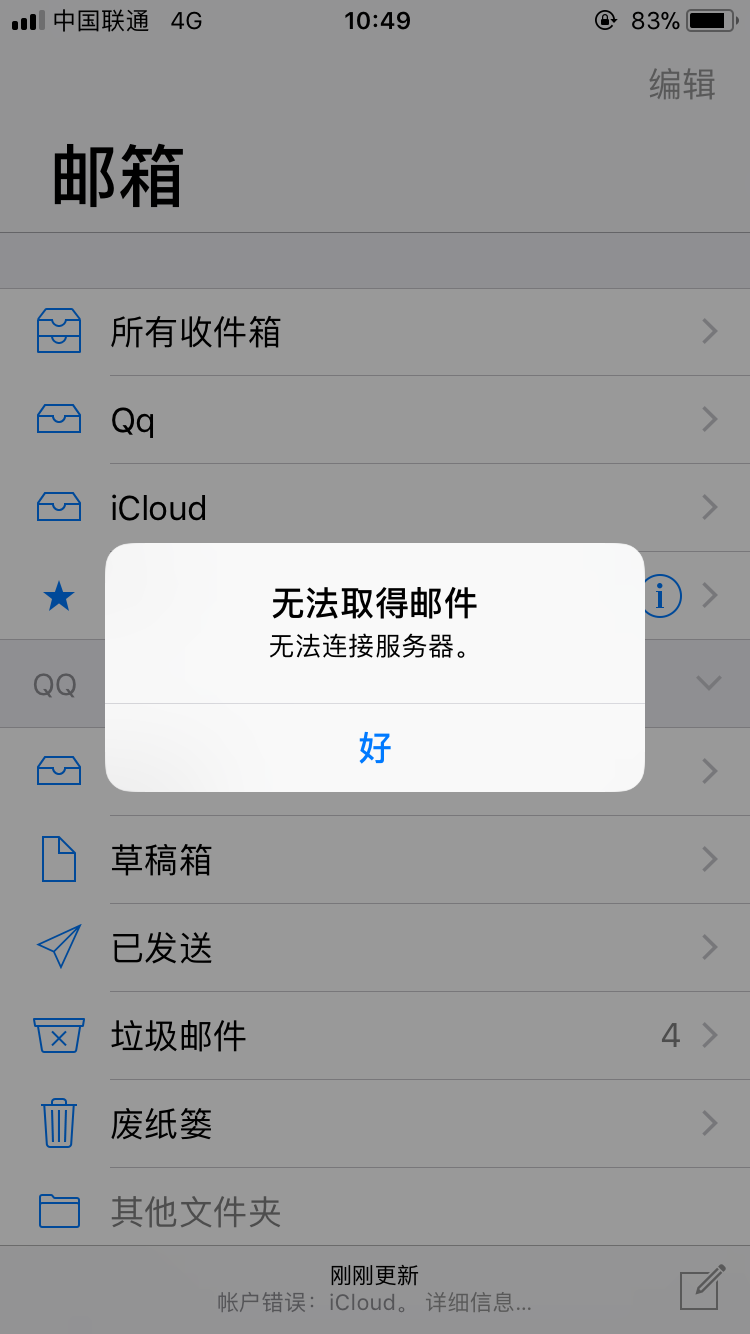Open the 其他文件夹 folder icon
Screen dimensions: 750x1334
(x=59, y=1211)
